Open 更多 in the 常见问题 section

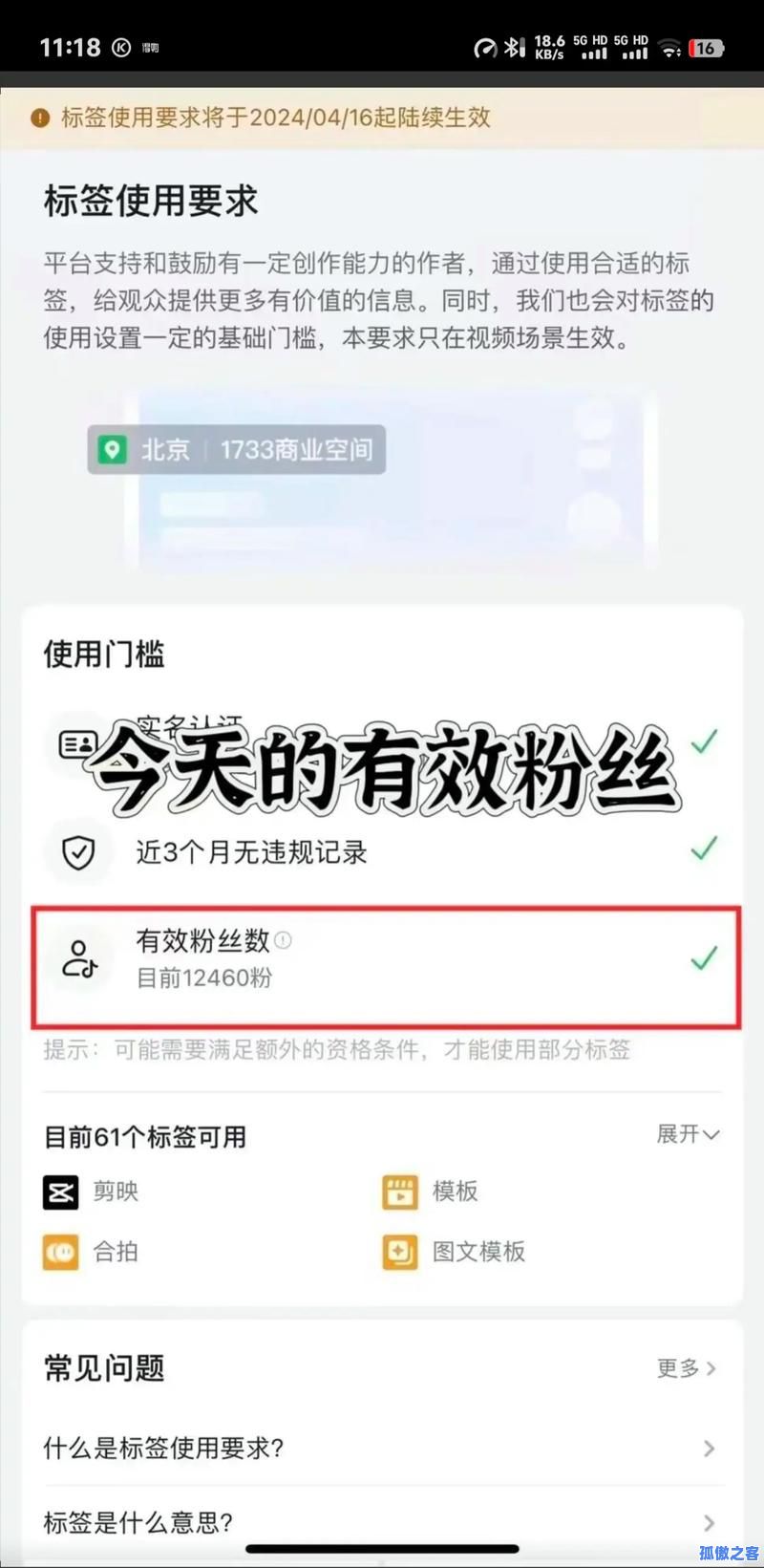[x=686, y=1368]
